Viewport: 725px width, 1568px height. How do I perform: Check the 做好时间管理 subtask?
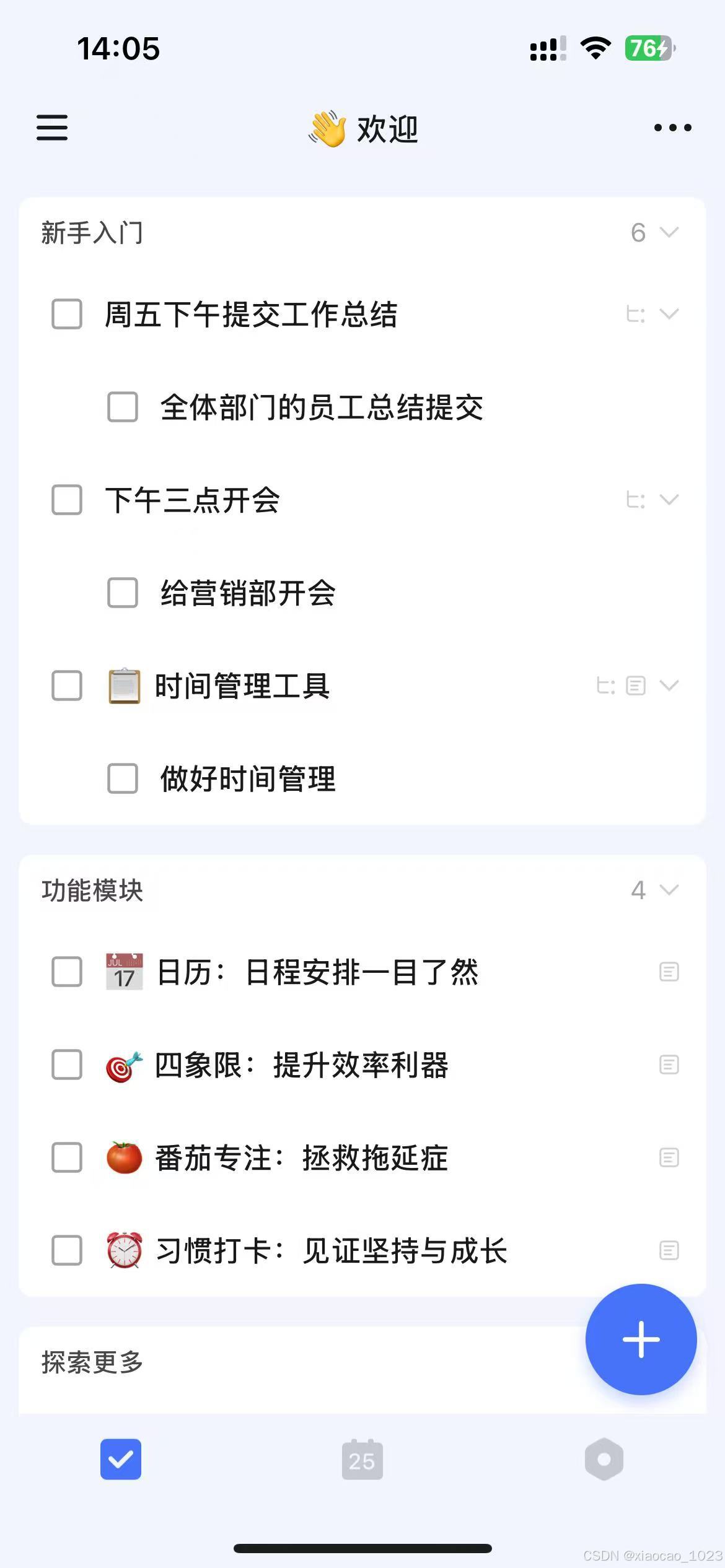pyautogui.click(x=123, y=778)
